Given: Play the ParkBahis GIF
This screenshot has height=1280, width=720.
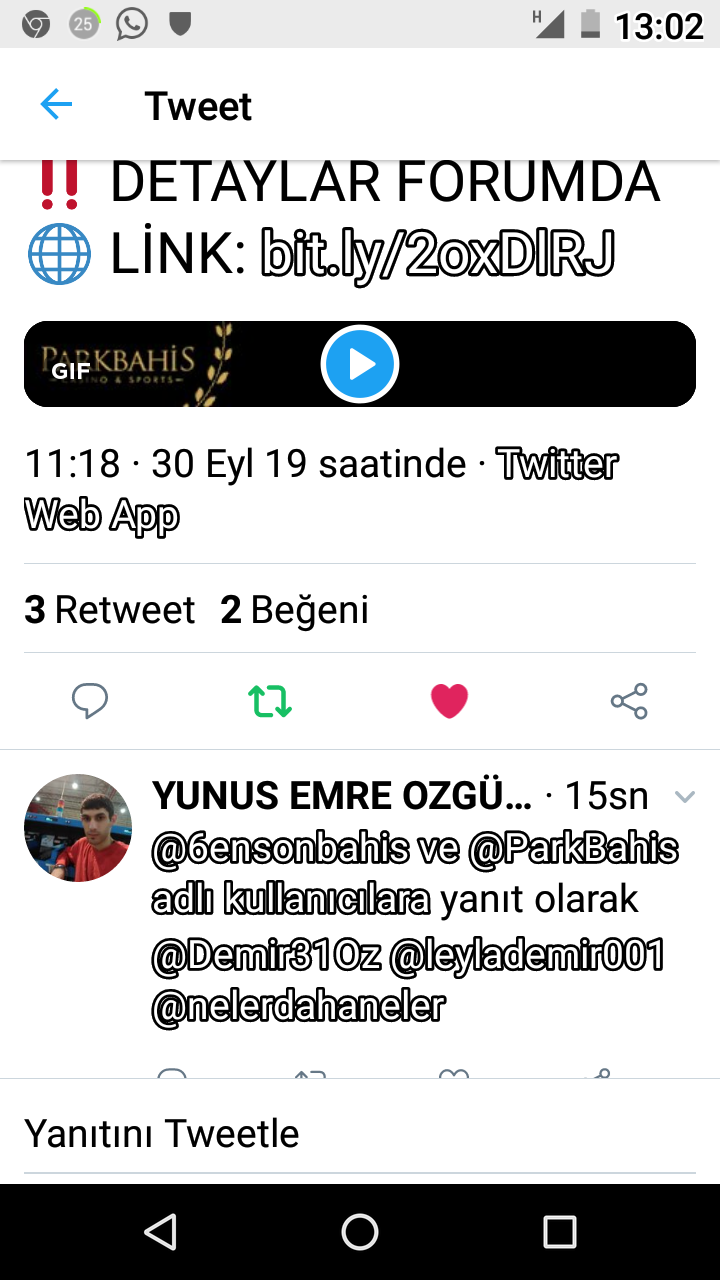Looking at the screenshot, I should [x=360, y=364].
